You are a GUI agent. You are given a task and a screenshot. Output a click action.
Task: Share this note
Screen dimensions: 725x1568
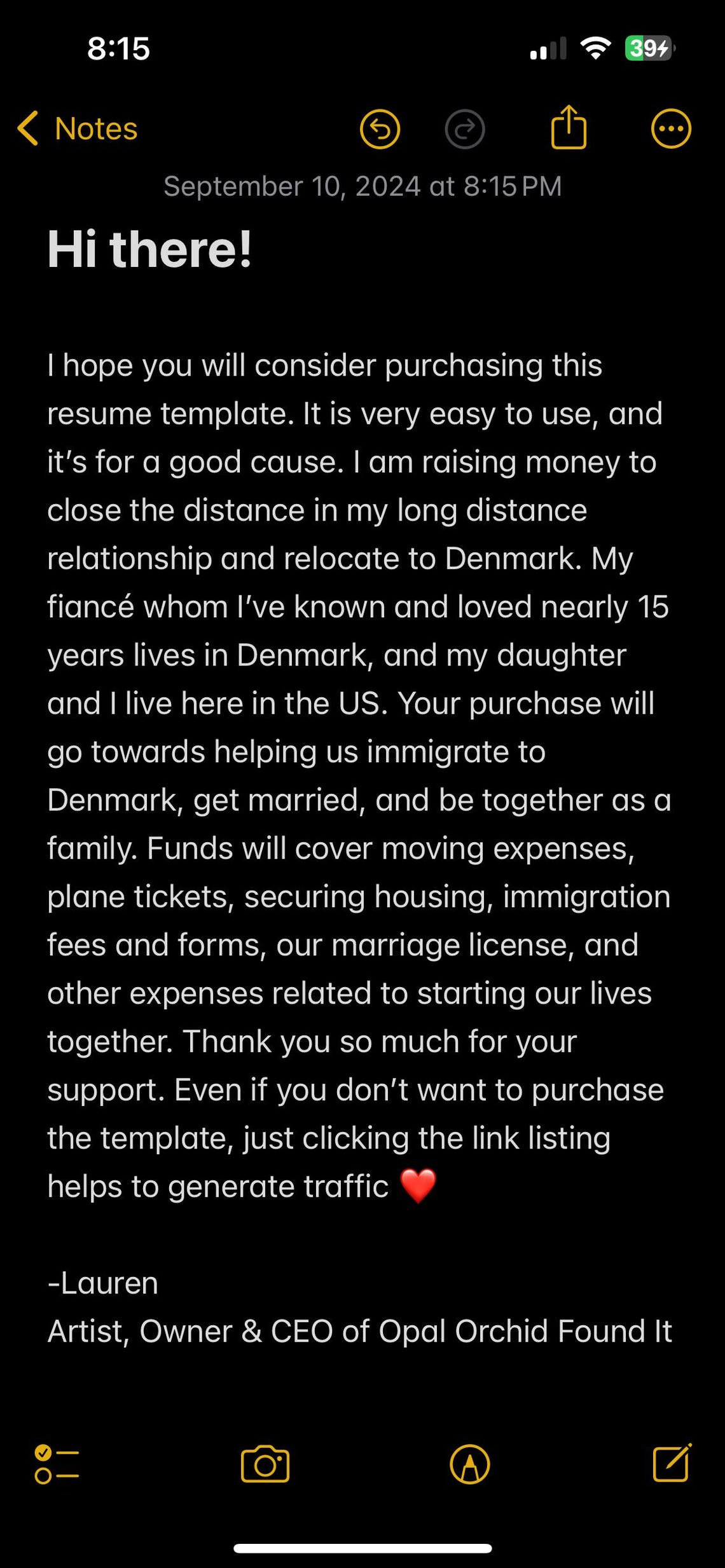569,127
